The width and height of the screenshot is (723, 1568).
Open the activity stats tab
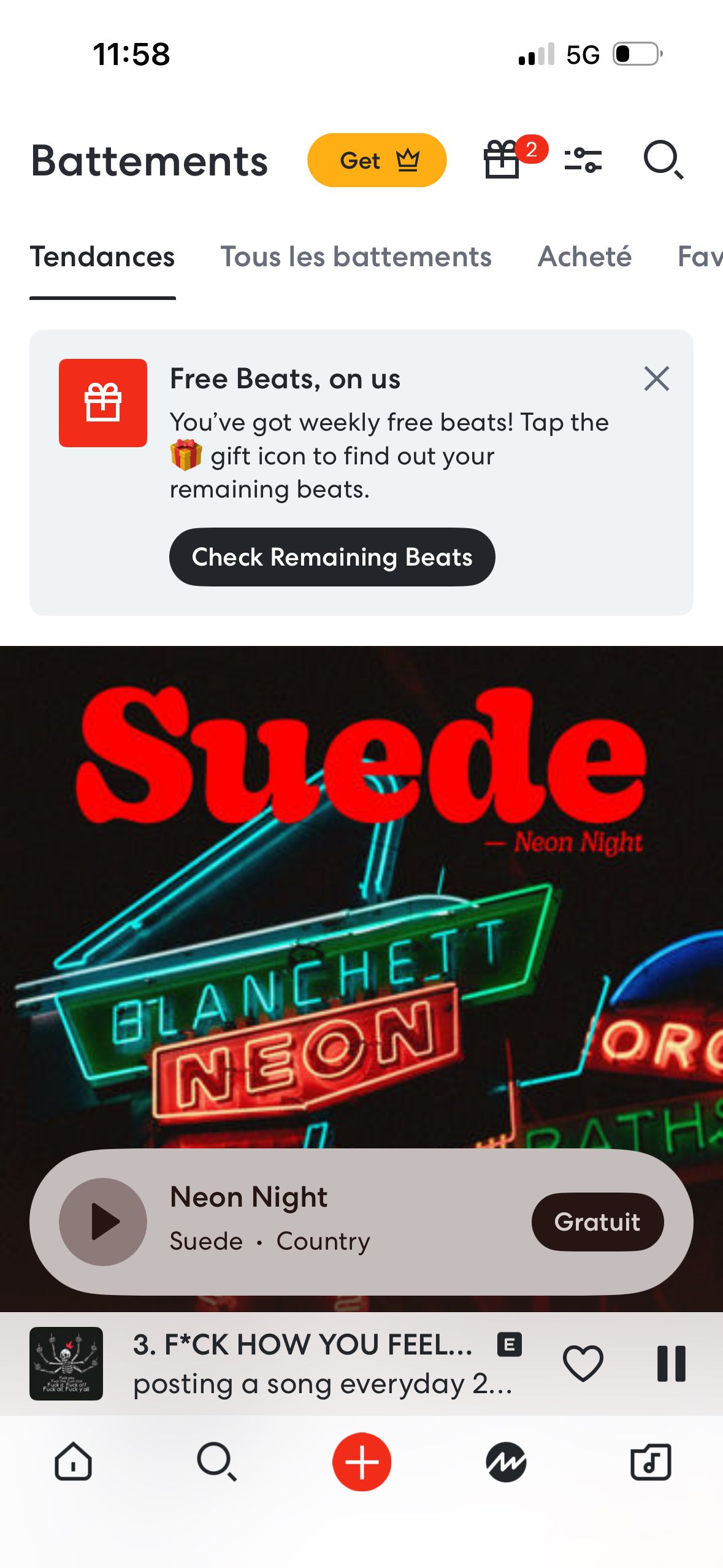click(506, 1462)
